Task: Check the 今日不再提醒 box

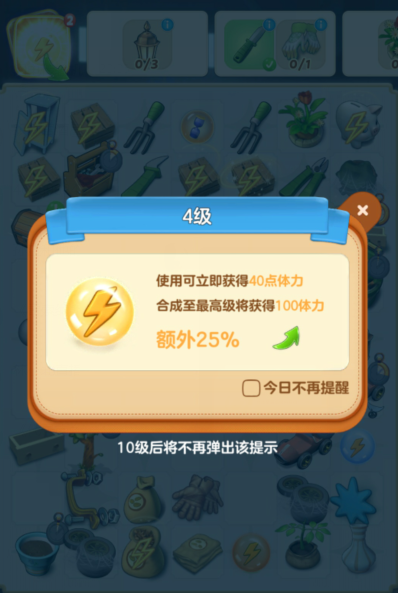Action: point(251,388)
